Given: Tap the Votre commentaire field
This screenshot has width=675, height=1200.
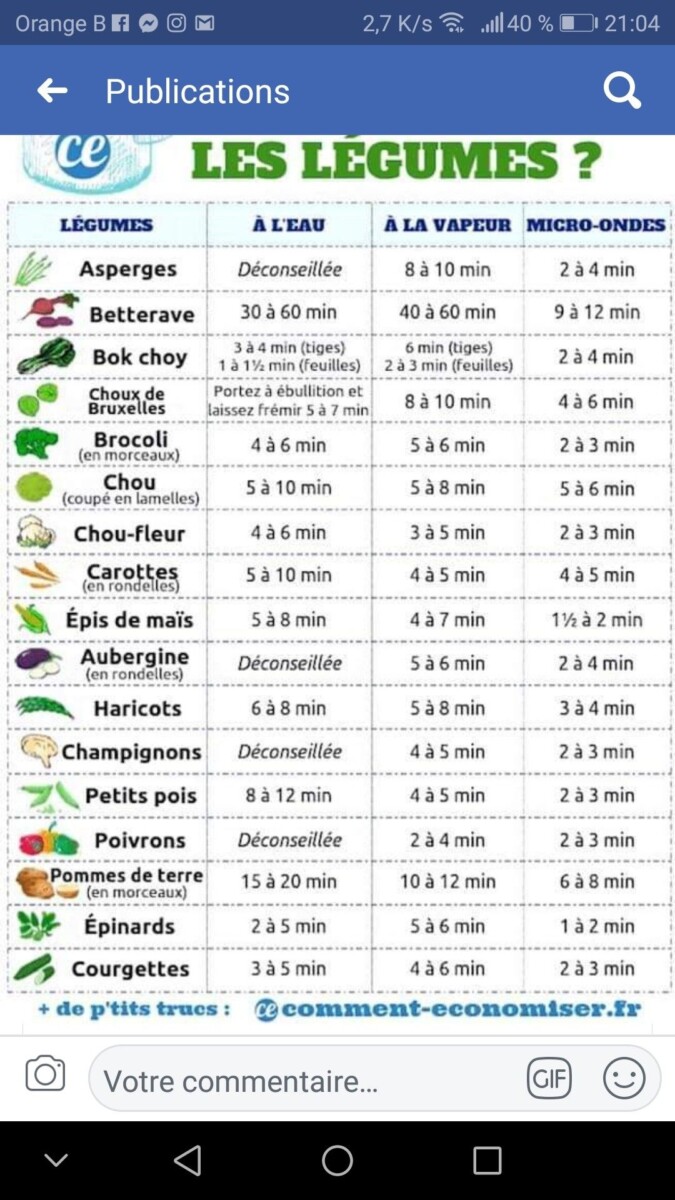Looking at the screenshot, I should [x=300, y=1080].
